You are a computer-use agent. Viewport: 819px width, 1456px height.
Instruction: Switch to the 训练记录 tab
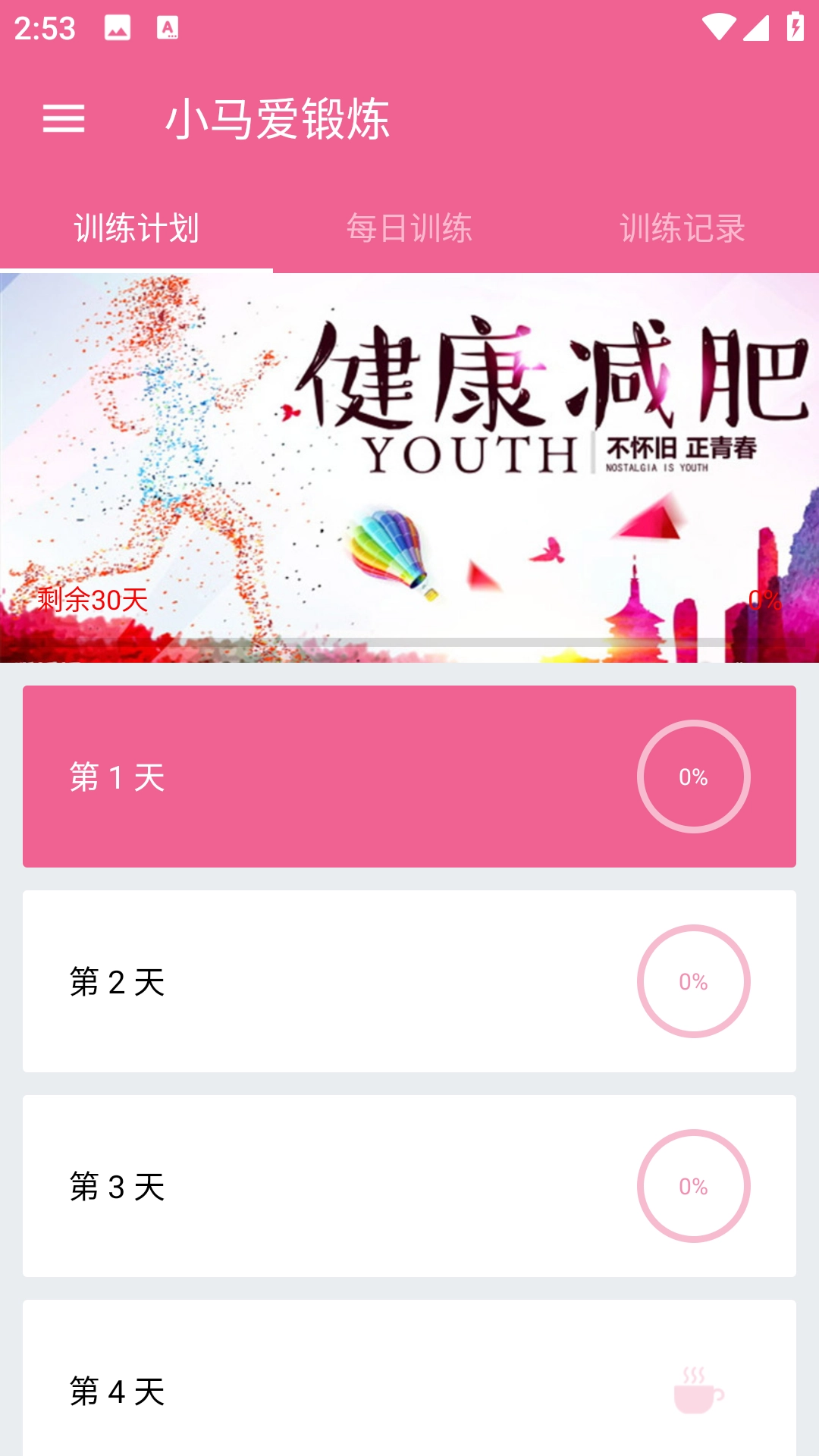(x=682, y=226)
